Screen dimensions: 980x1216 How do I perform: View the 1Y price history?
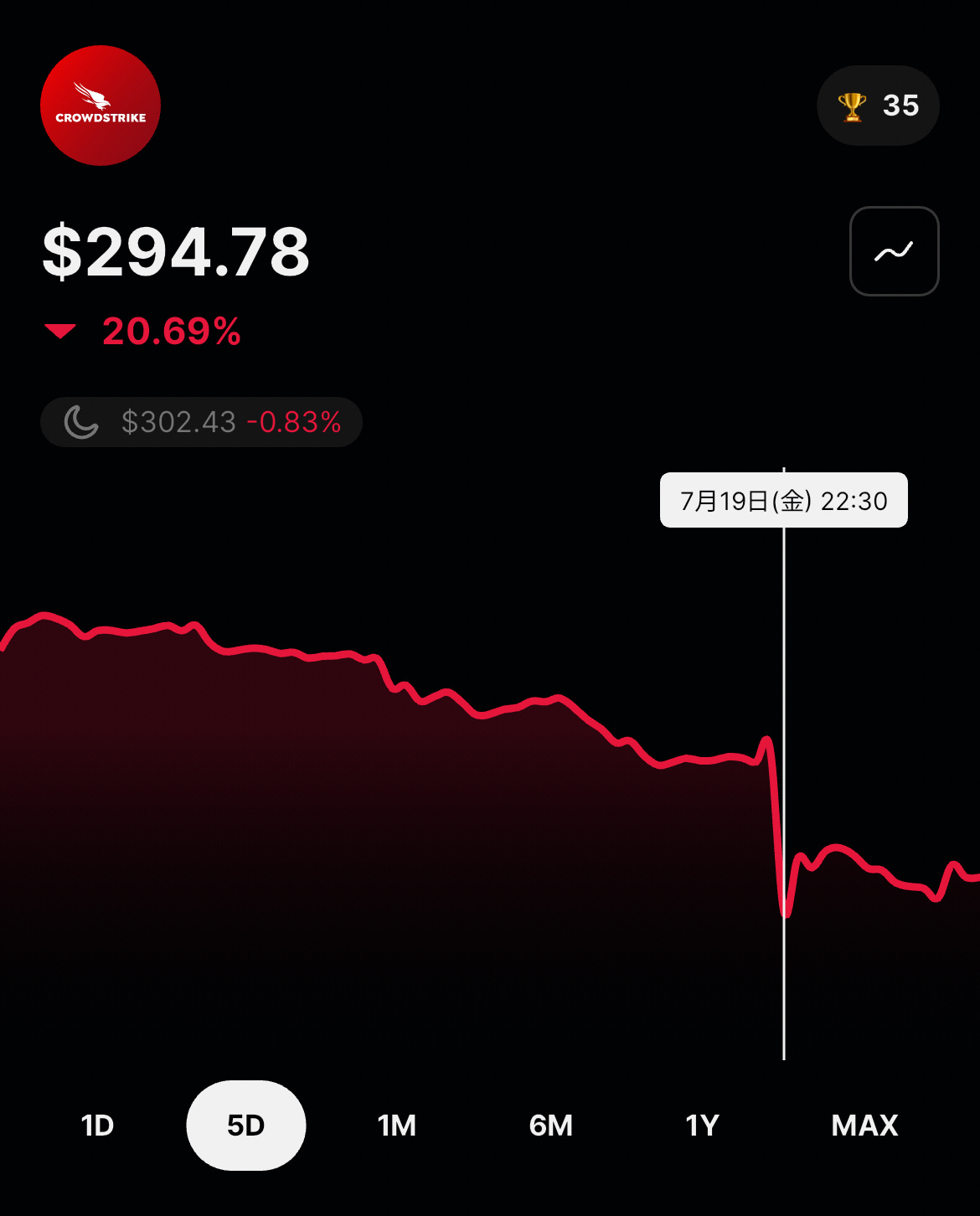(x=702, y=1126)
